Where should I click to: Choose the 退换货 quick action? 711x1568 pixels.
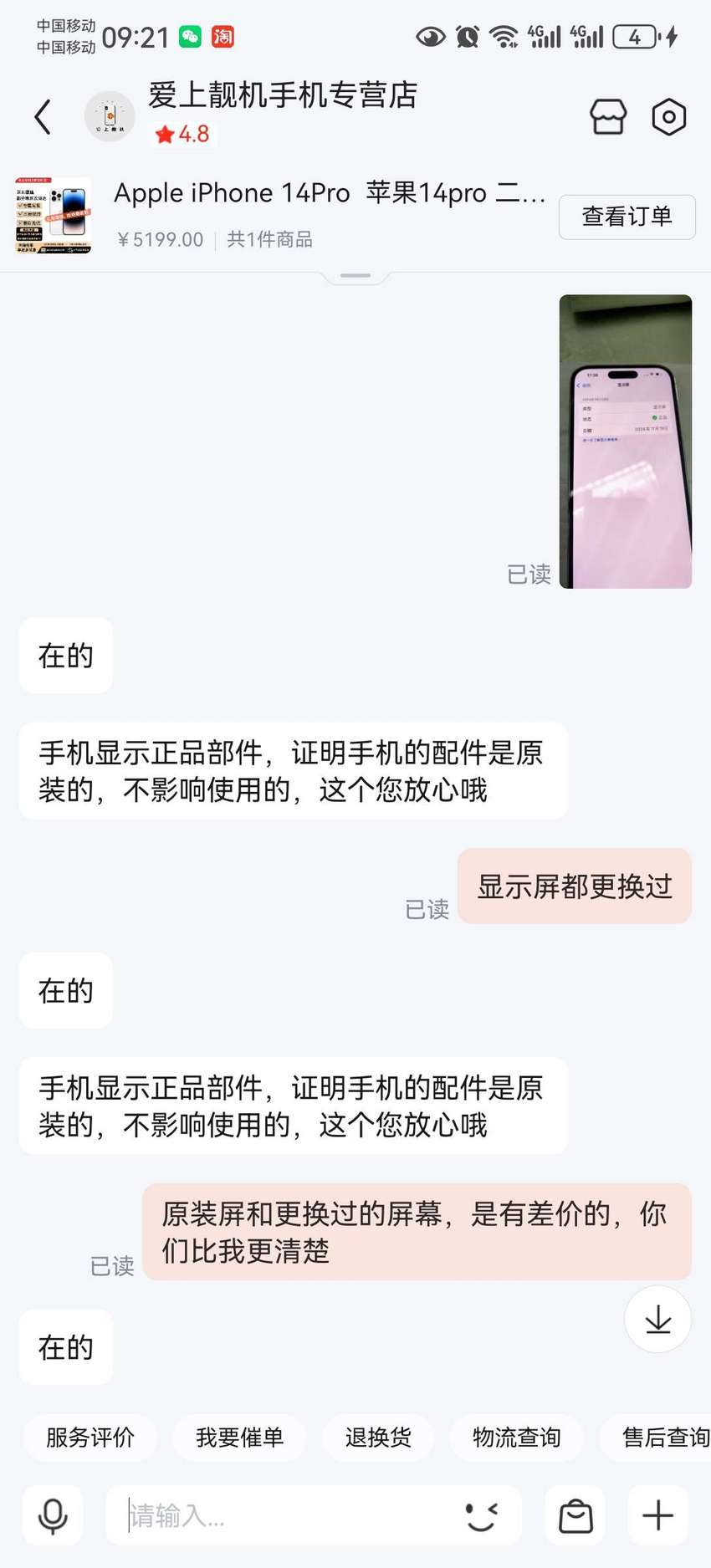(378, 1437)
